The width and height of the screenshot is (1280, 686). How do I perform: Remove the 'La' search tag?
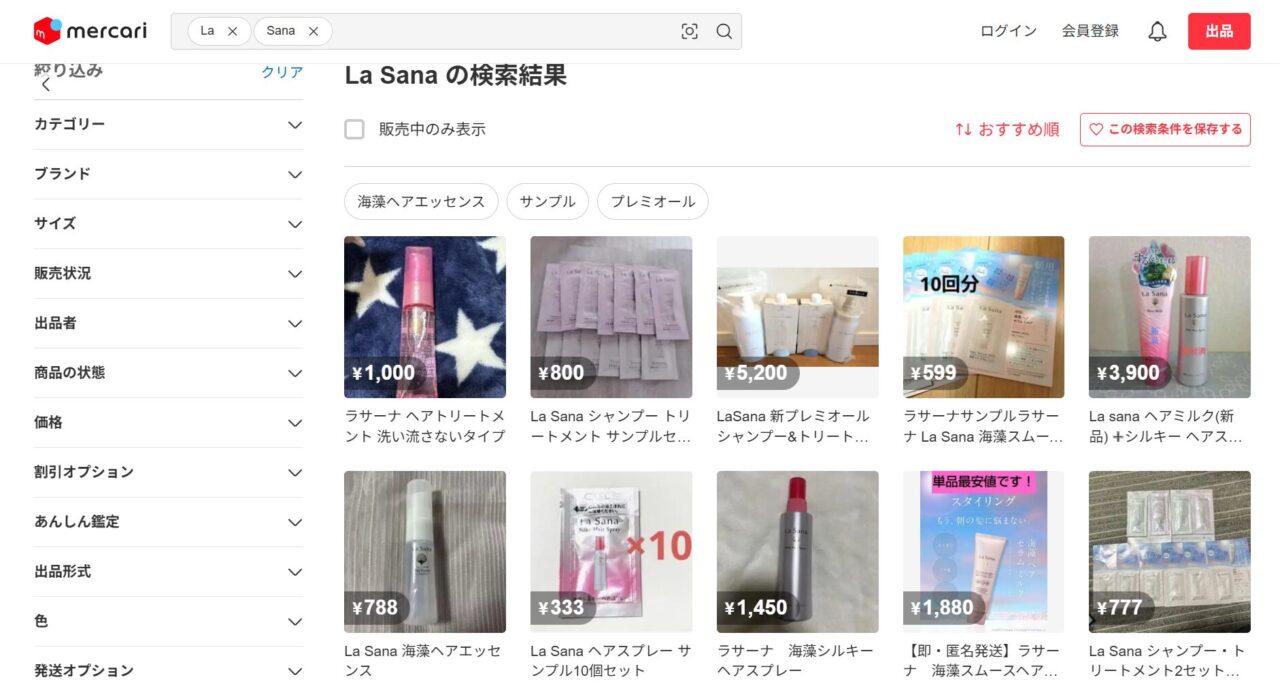click(232, 31)
